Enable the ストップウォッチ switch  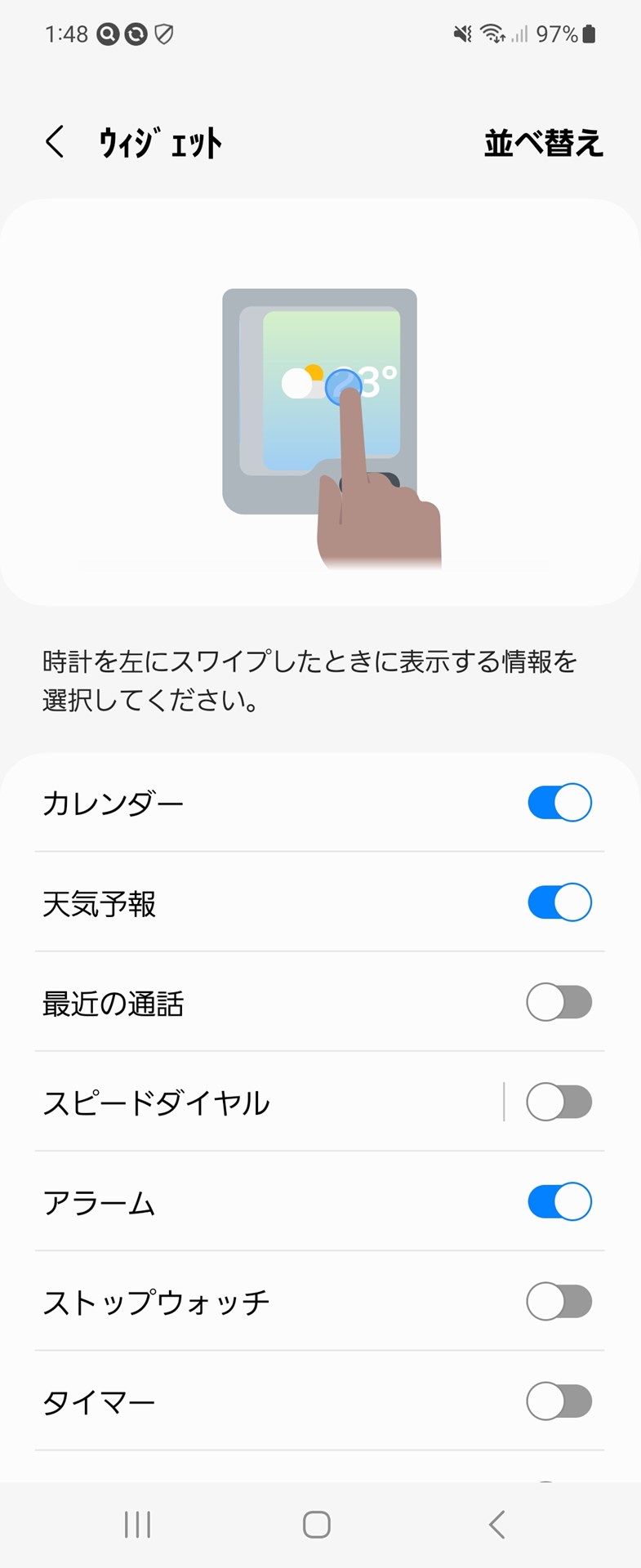pos(559,1302)
